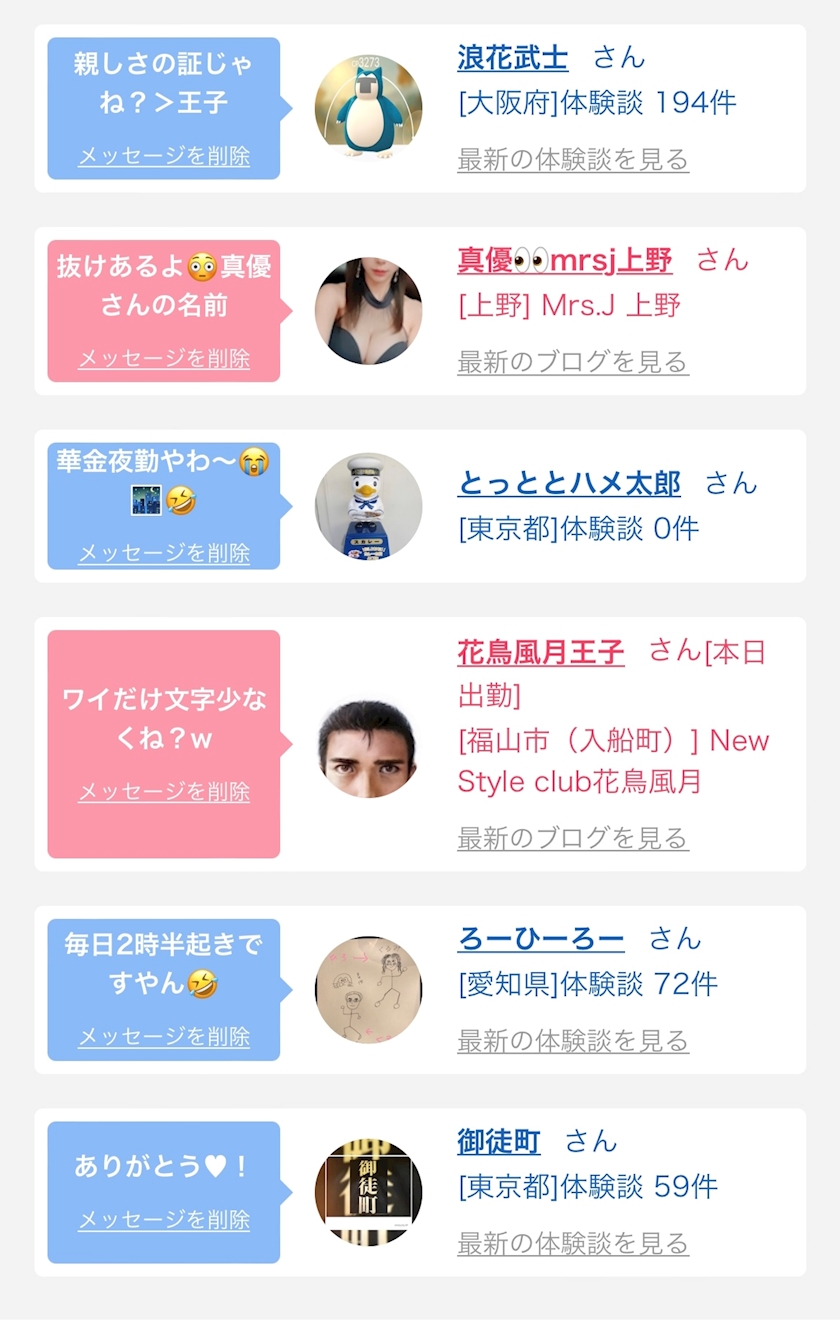The height and width of the screenshot is (1324, 840).
Task: Open 真優mrsj上野's profile link
Action: tap(565, 260)
